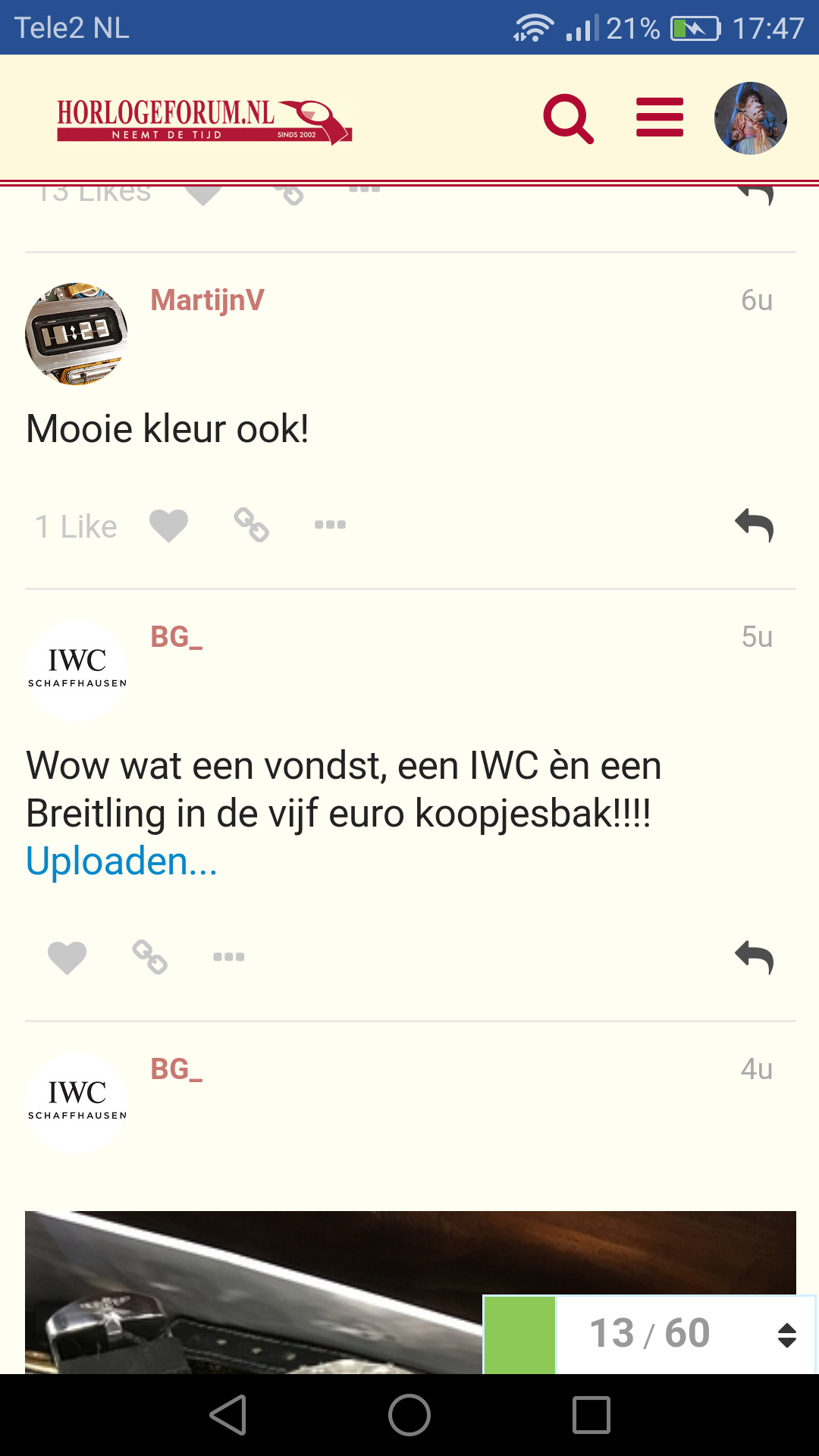Open the forum search
This screenshot has height=1456, width=819.
click(569, 119)
